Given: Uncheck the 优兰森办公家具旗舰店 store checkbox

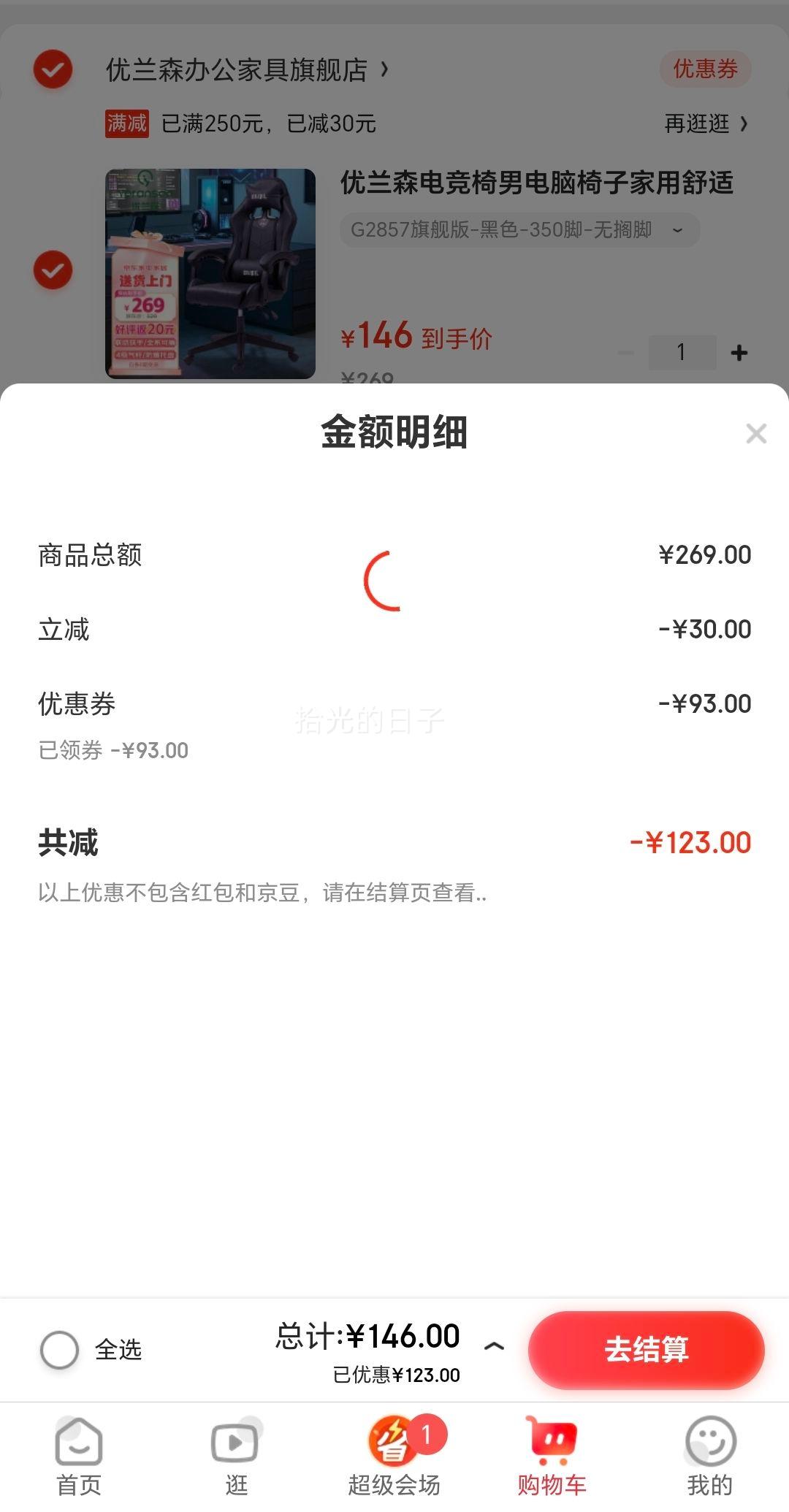Looking at the screenshot, I should tap(53, 69).
